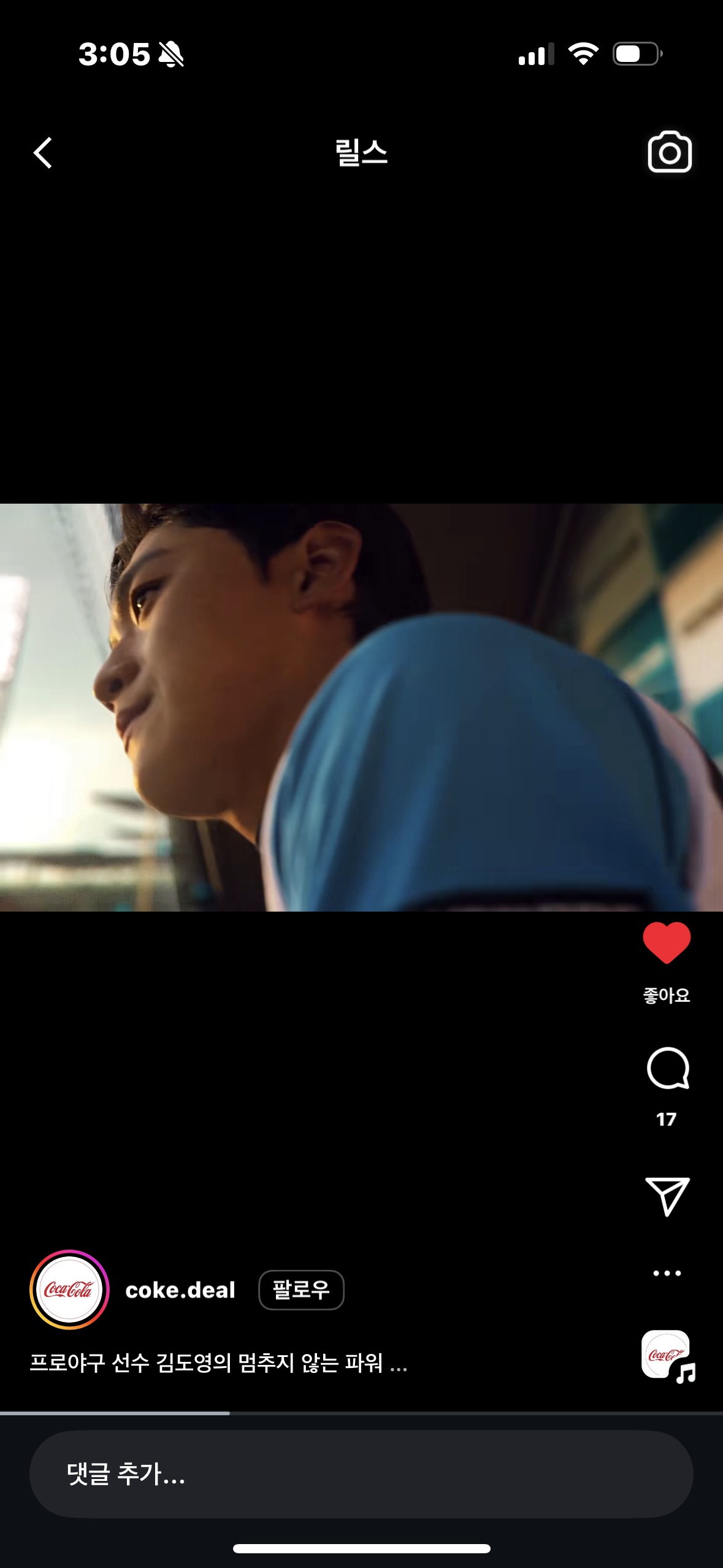Unlike the reel with the red heart
This screenshot has width=723, height=1568.
[x=667, y=943]
